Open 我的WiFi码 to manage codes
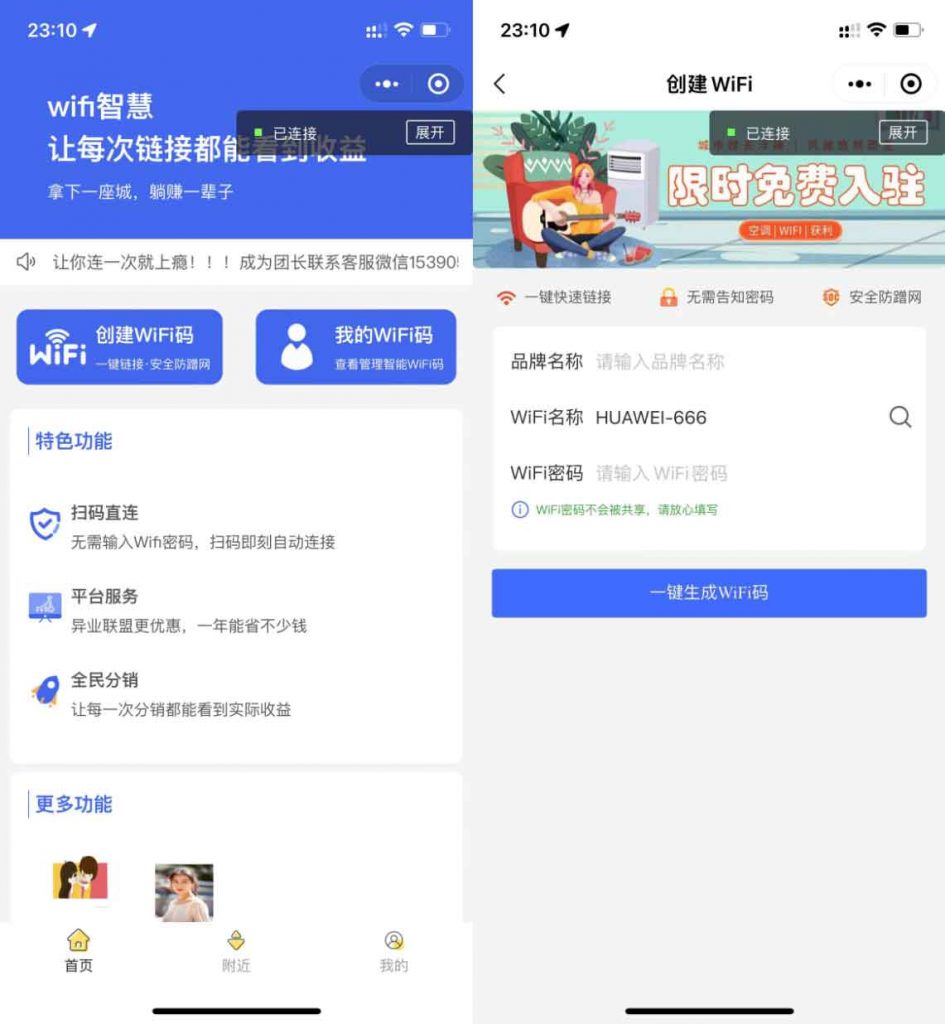 [356, 347]
